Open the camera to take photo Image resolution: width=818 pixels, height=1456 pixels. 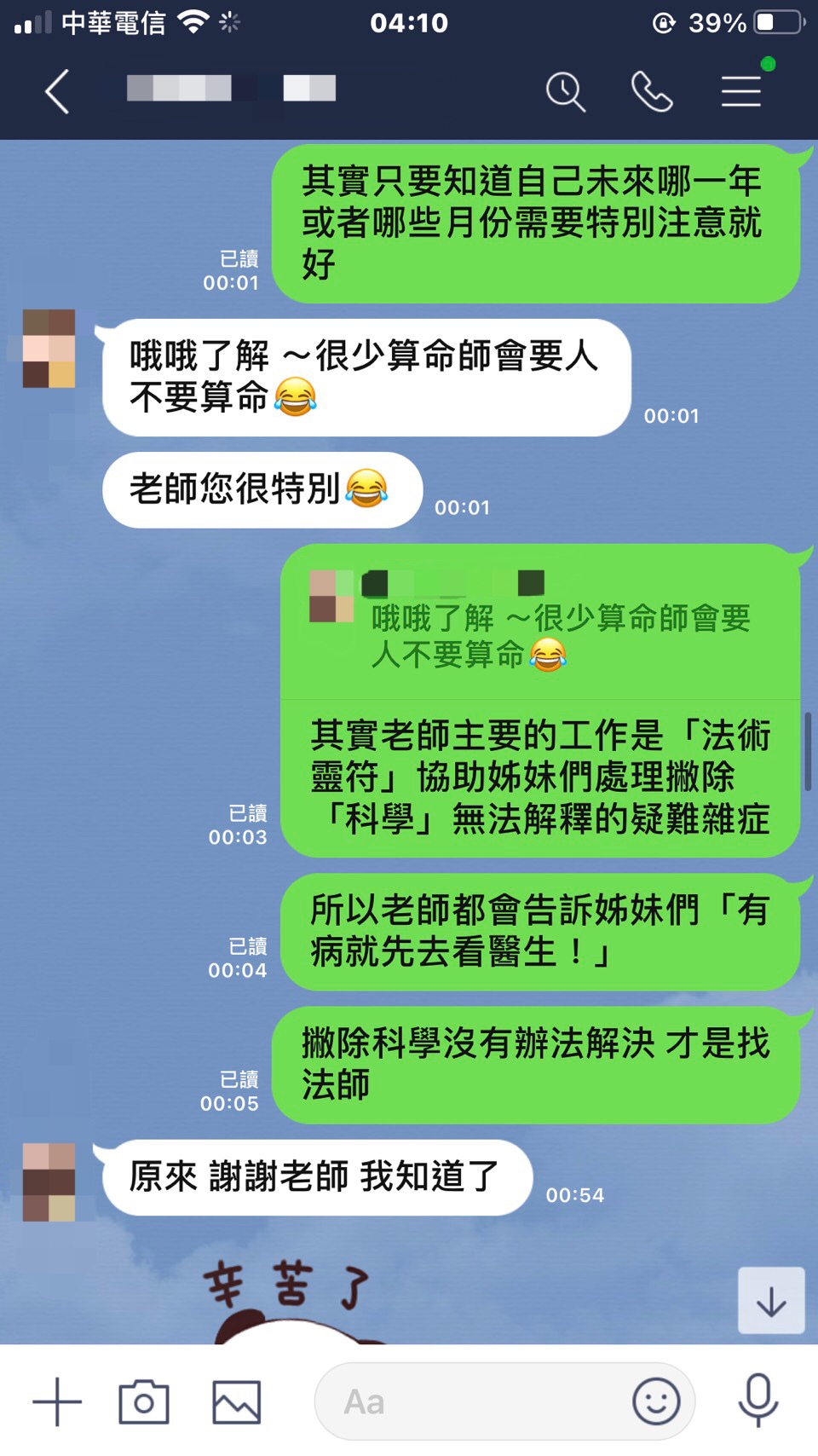[143, 1402]
